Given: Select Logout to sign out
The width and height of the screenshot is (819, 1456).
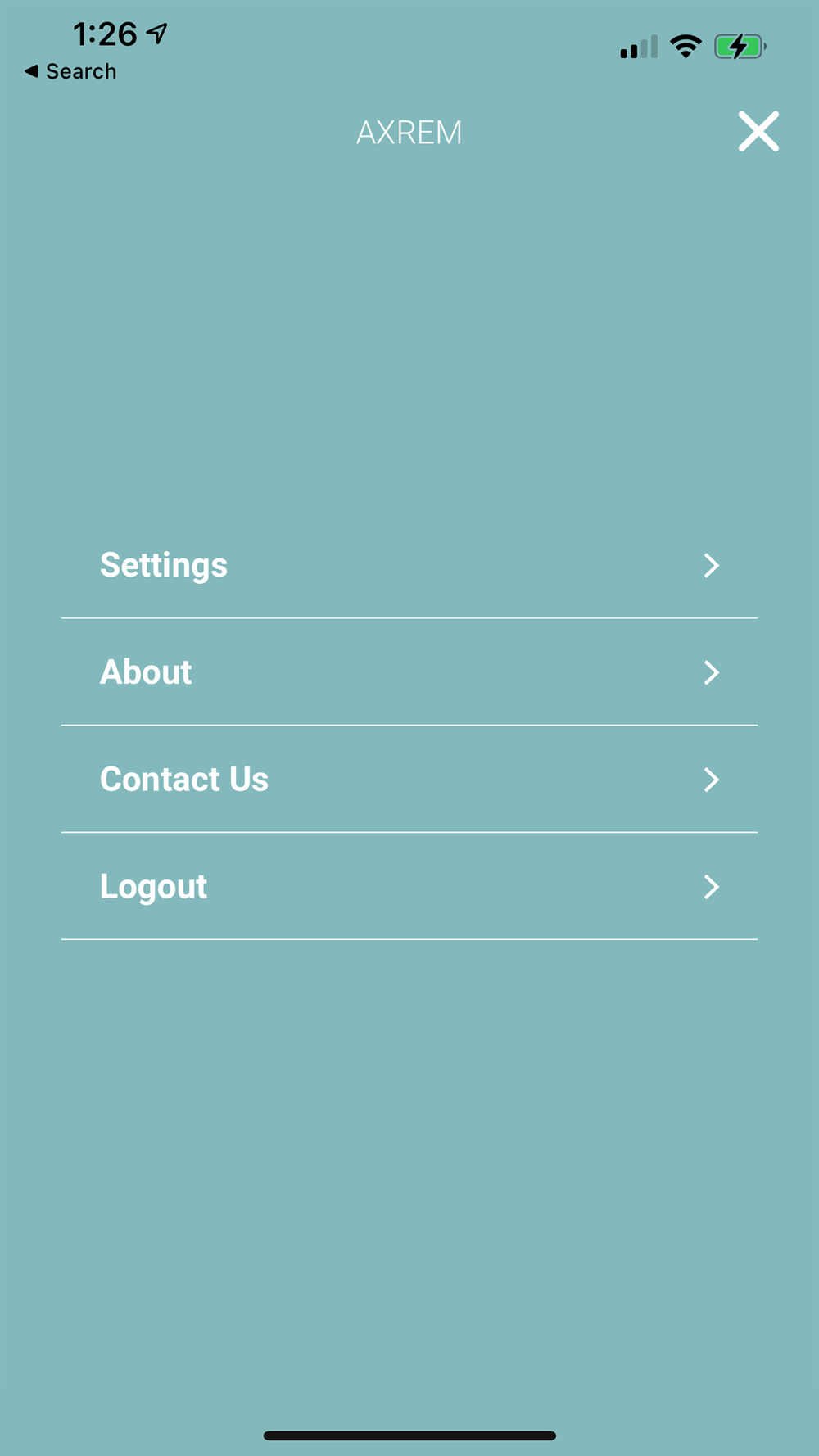Looking at the screenshot, I should [409, 887].
